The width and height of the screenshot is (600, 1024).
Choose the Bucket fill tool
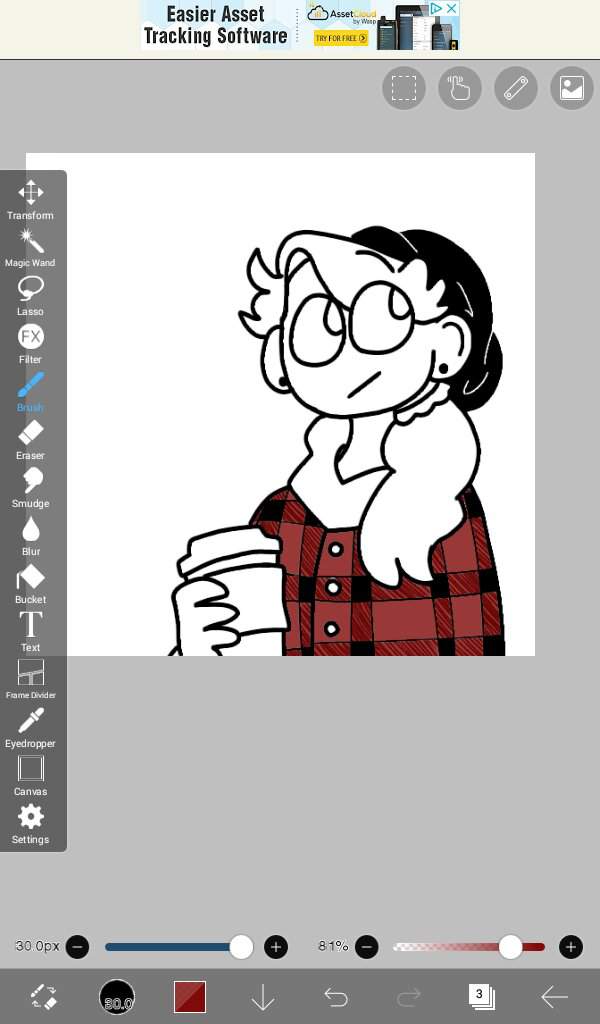coord(31,584)
